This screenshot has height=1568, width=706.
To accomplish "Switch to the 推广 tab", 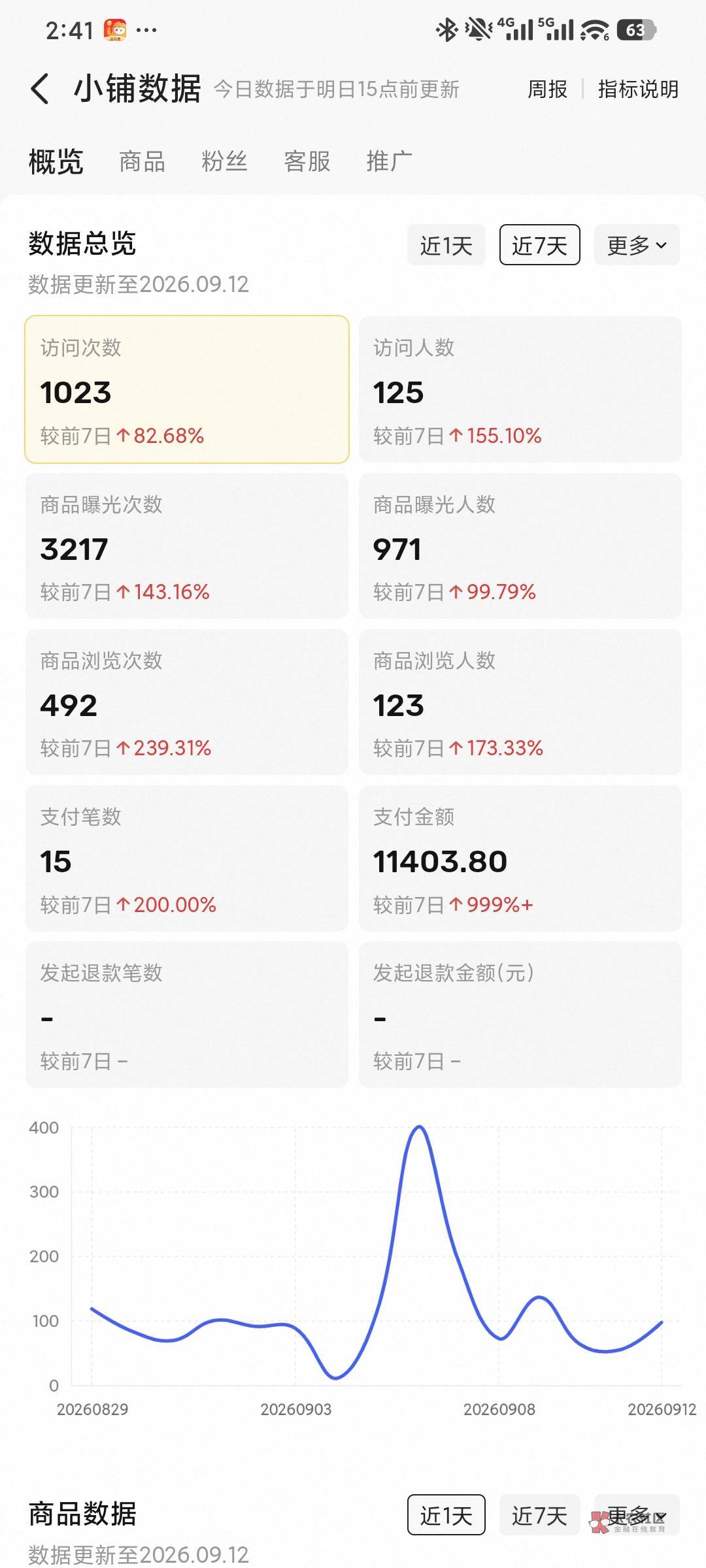I will pos(389,161).
